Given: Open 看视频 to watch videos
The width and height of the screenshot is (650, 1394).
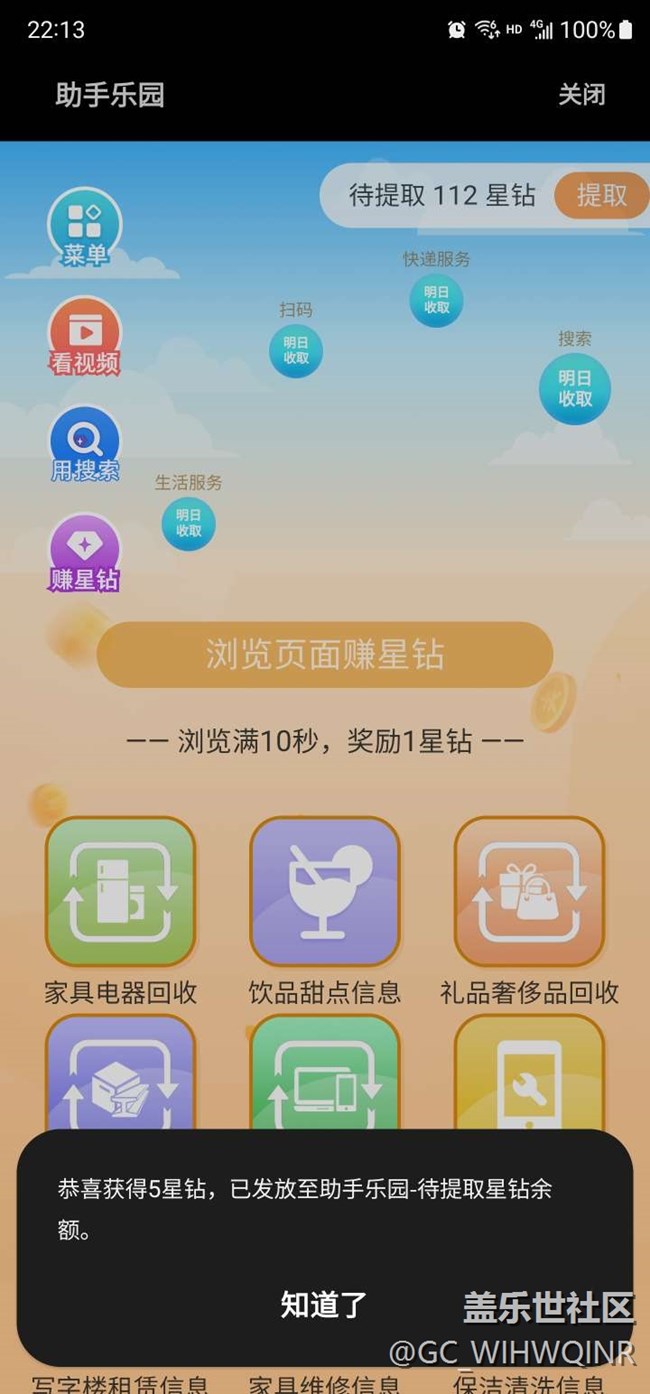Looking at the screenshot, I should tap(85, 336).
